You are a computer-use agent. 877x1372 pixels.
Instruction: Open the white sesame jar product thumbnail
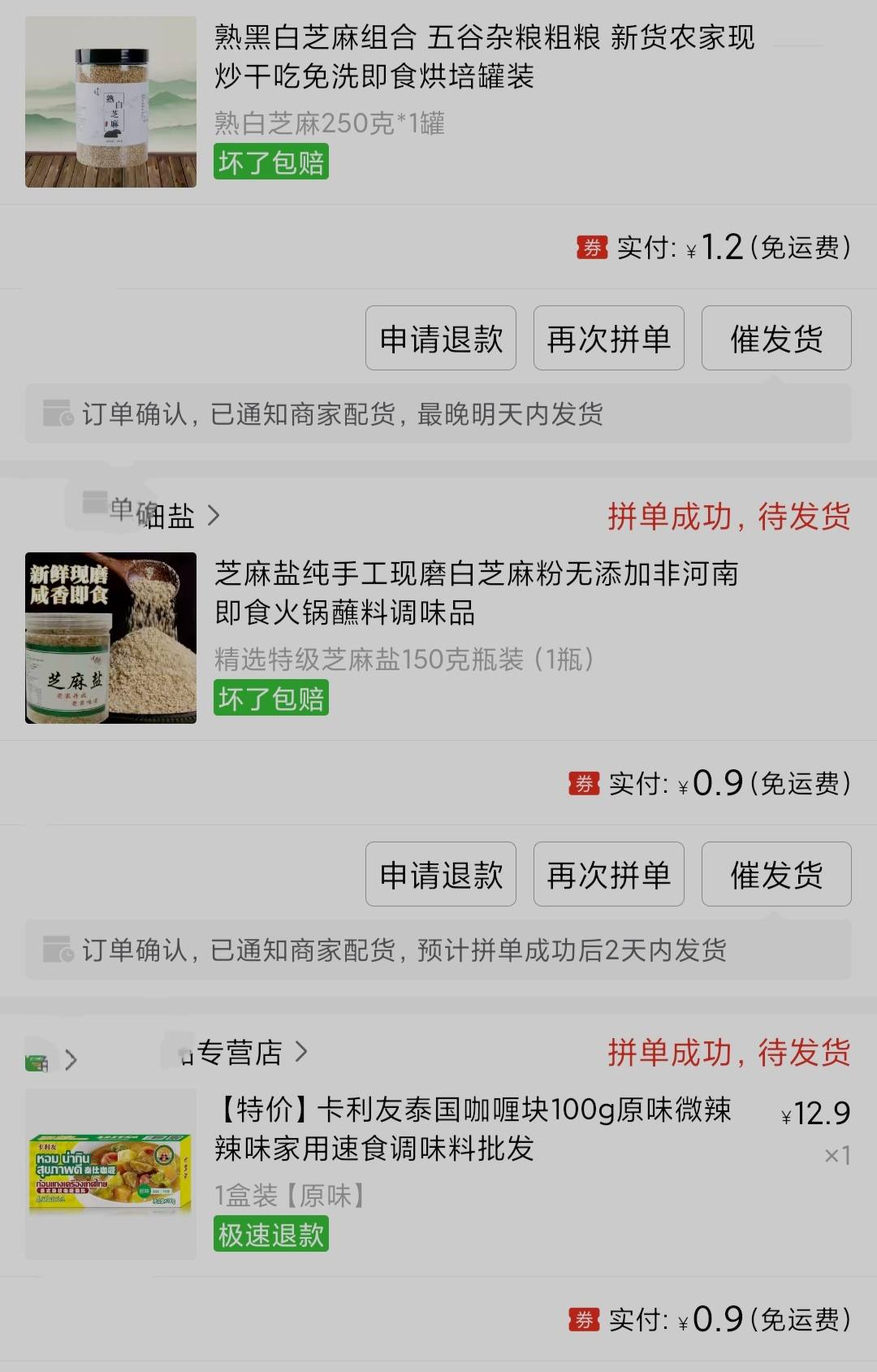tap(110, 101)
